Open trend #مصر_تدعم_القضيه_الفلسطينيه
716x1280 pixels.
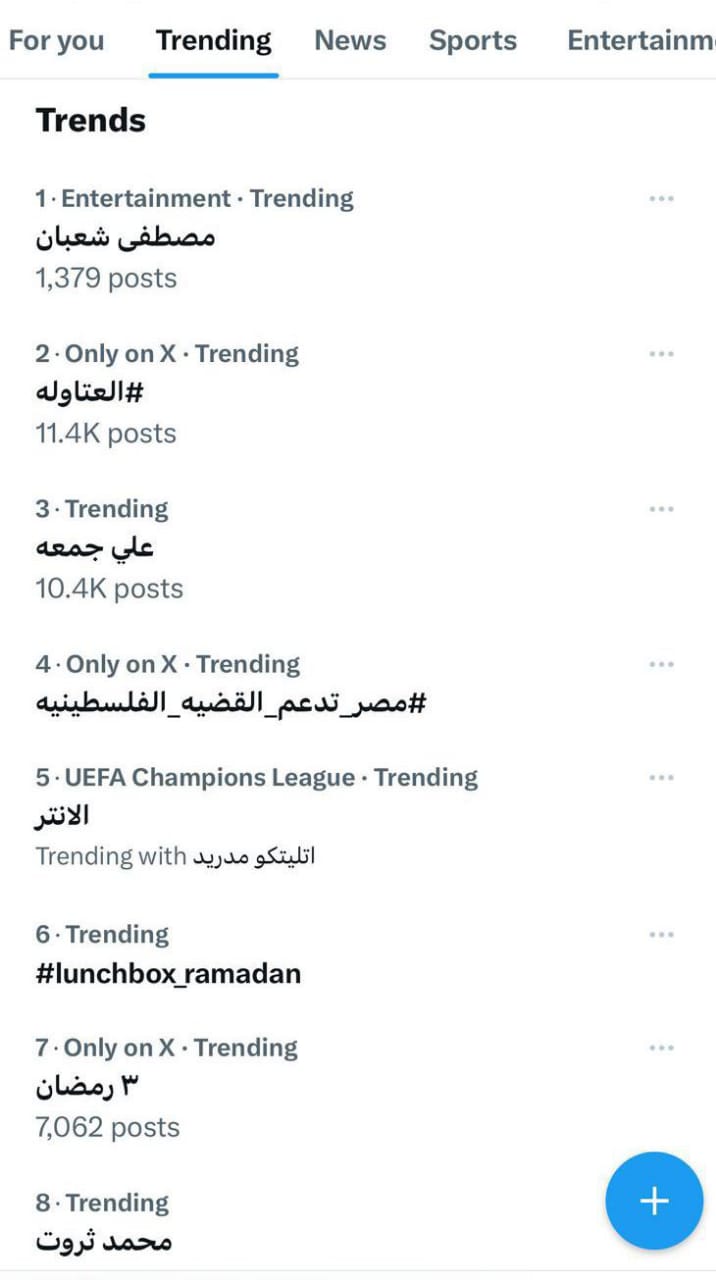(x=231, y=703)
